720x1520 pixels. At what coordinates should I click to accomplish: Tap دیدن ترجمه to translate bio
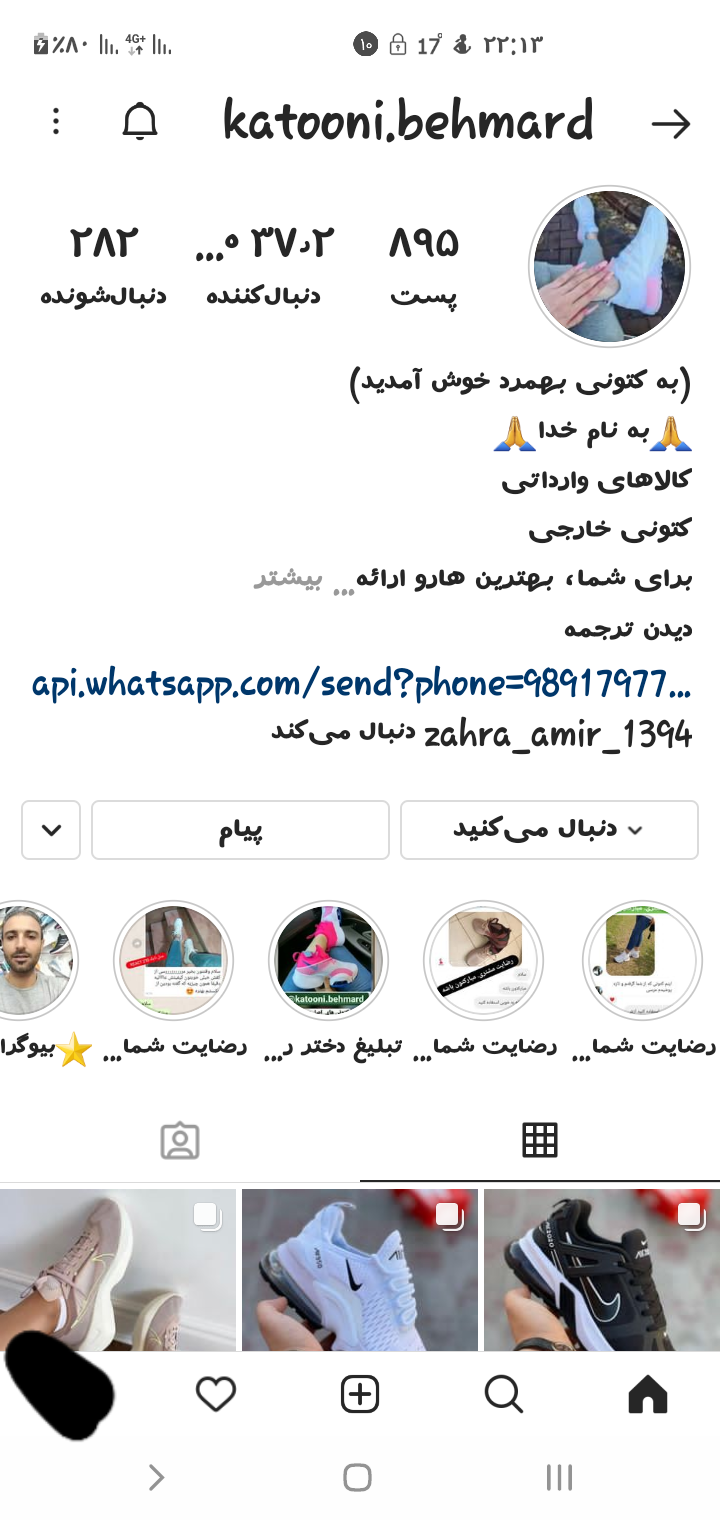coord(627,630)
